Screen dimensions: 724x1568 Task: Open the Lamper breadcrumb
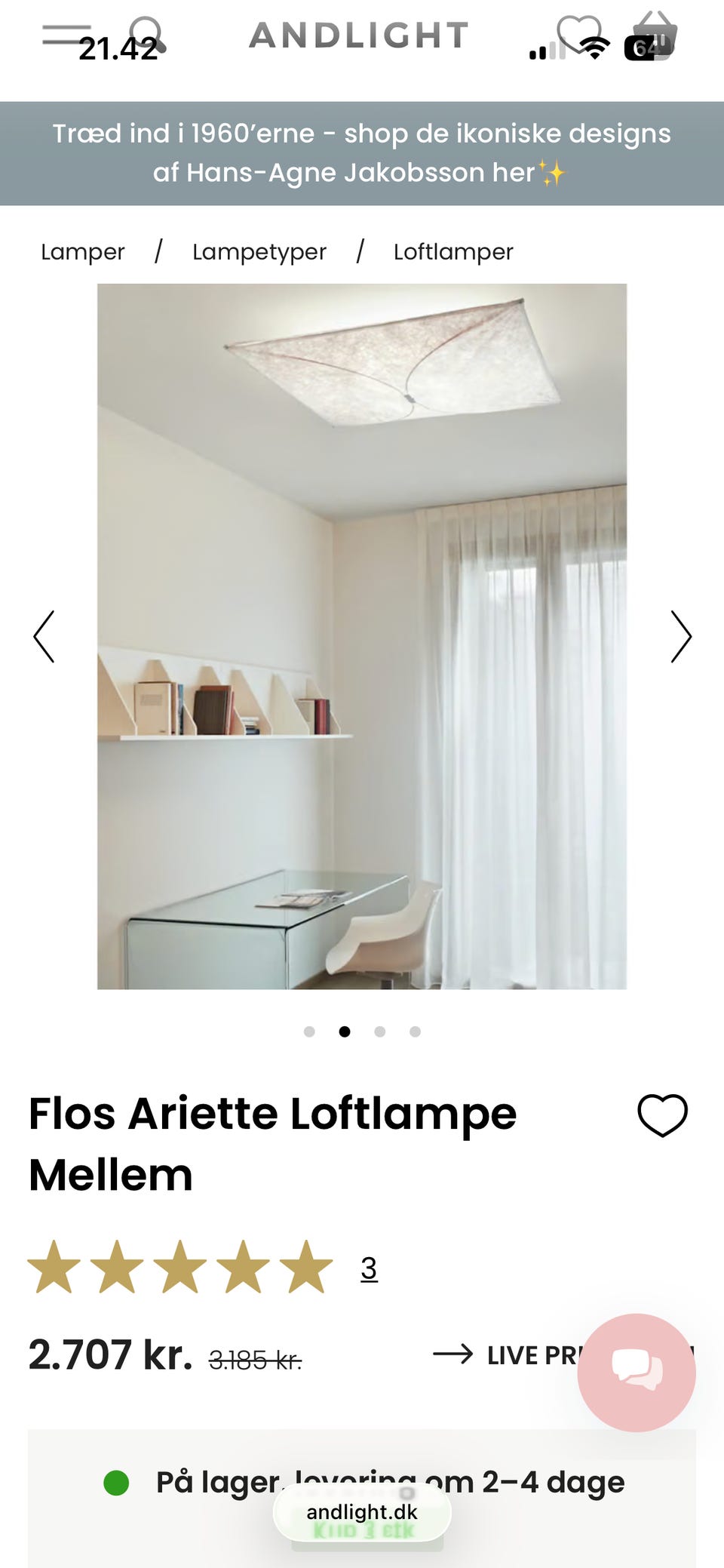83,251
